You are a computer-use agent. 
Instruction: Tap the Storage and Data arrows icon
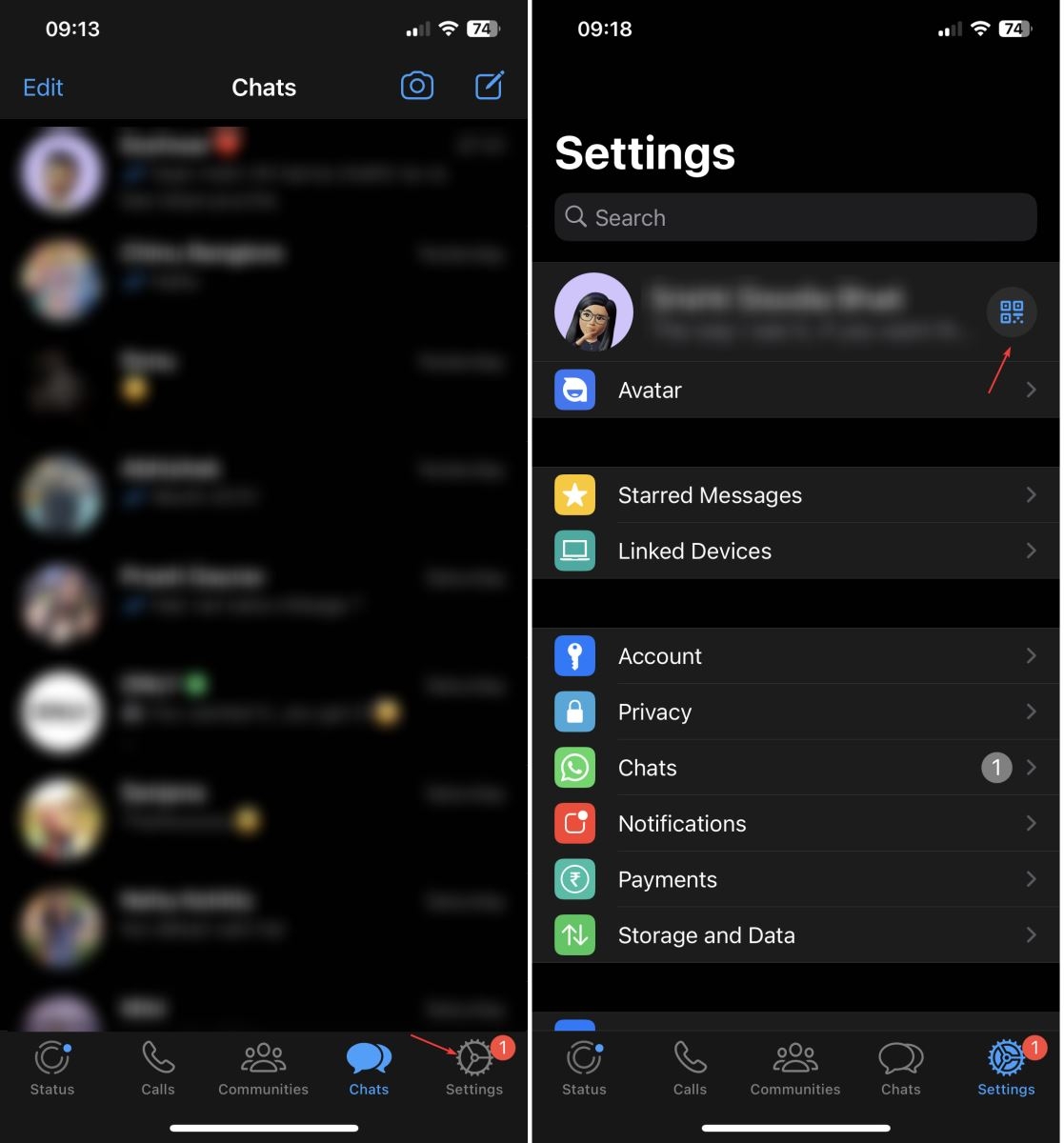pos(574,934)
